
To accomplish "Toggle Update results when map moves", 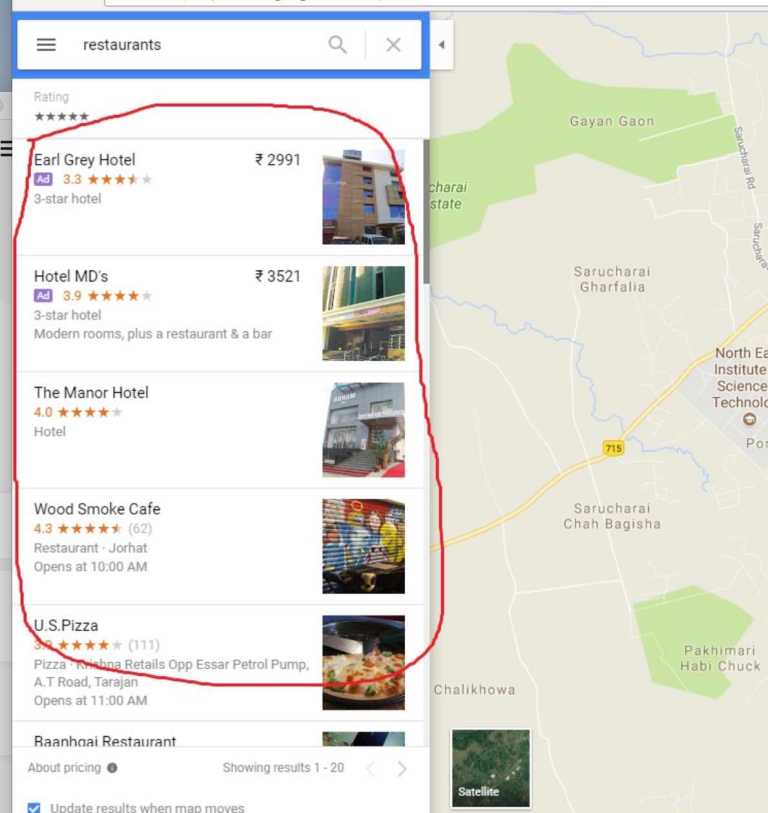I will click(x=35, y=807).
